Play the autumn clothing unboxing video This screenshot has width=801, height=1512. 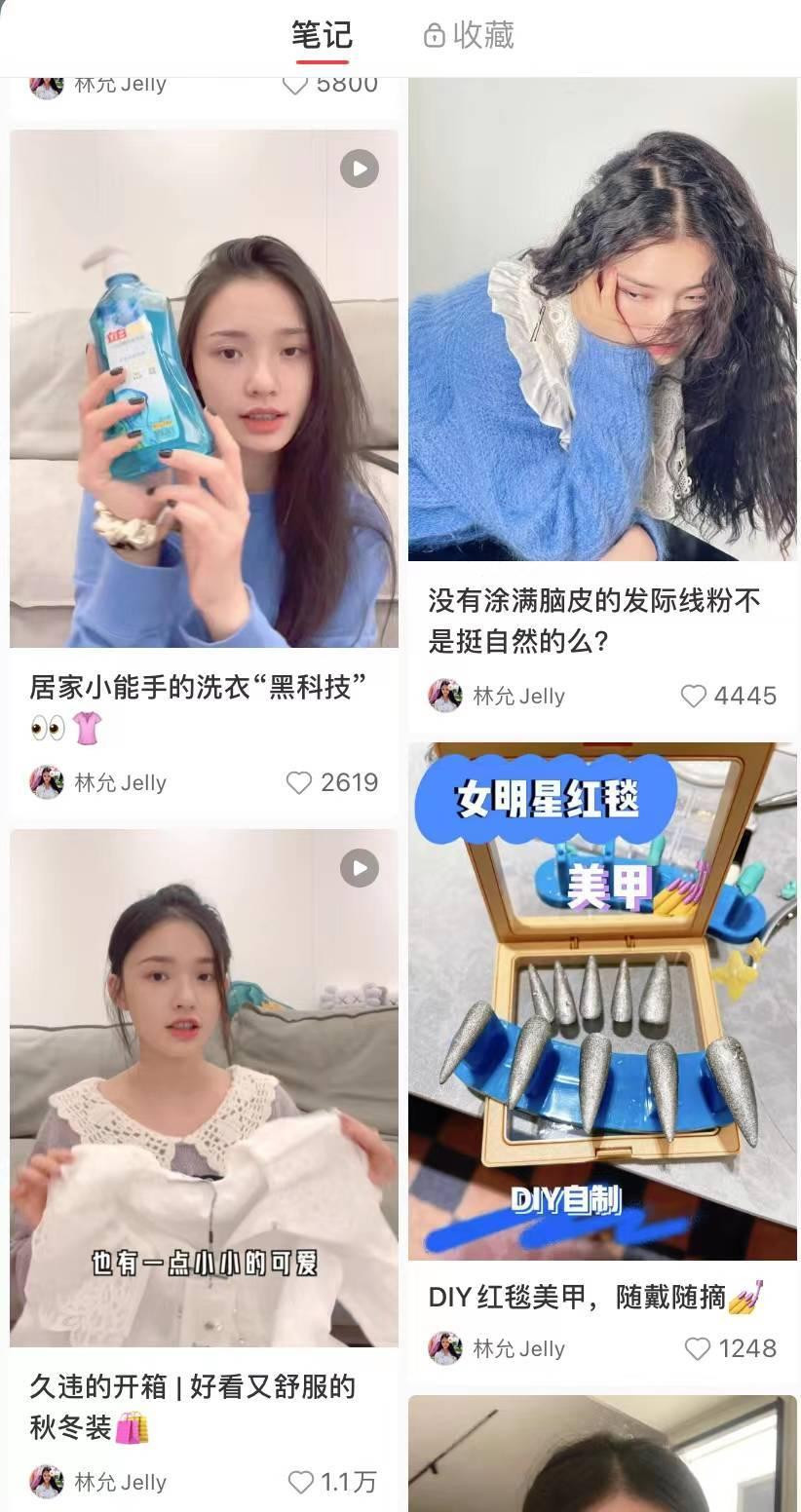[x=359, y=867]
